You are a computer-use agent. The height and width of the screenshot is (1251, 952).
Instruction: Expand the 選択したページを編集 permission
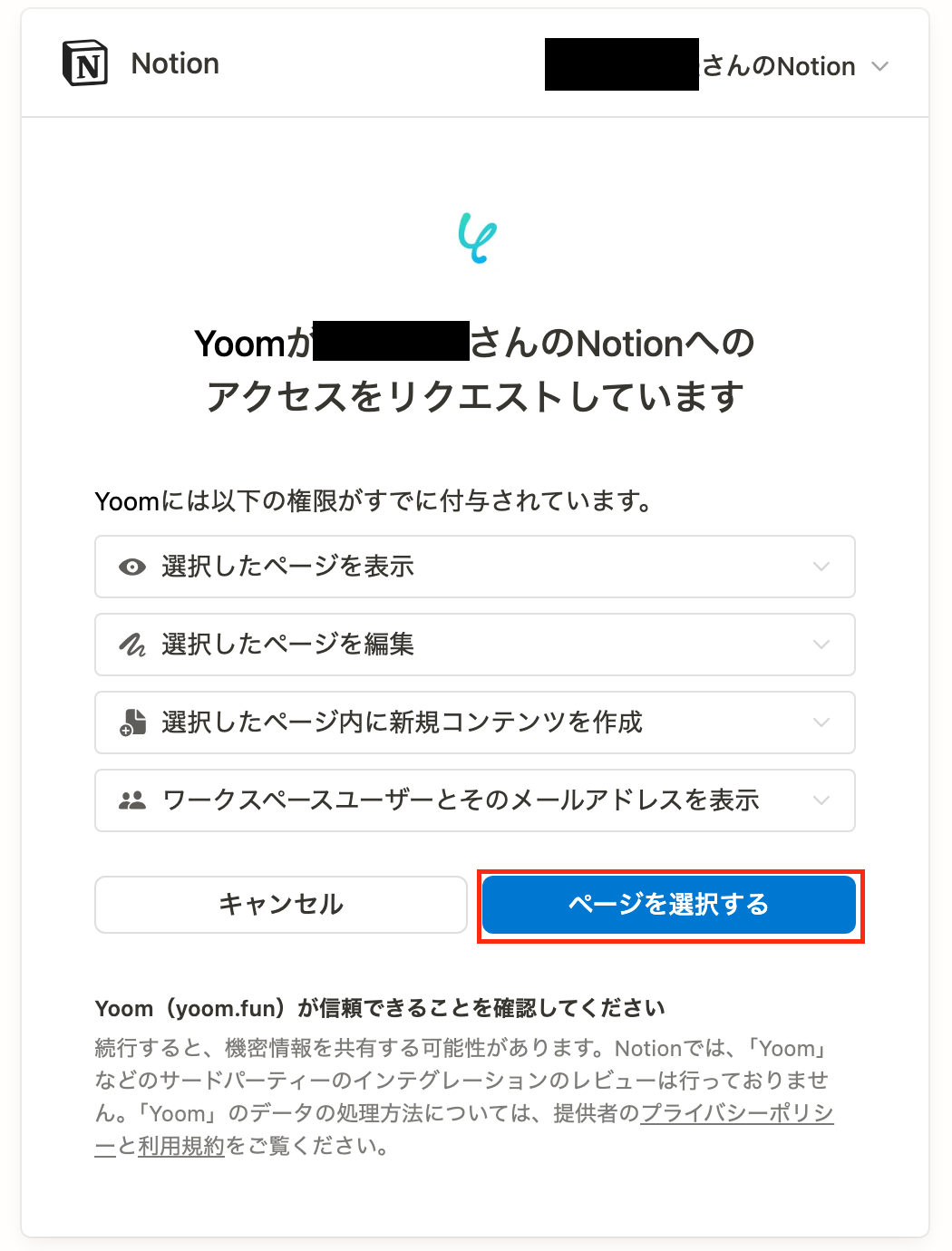(x=474, y=645)
